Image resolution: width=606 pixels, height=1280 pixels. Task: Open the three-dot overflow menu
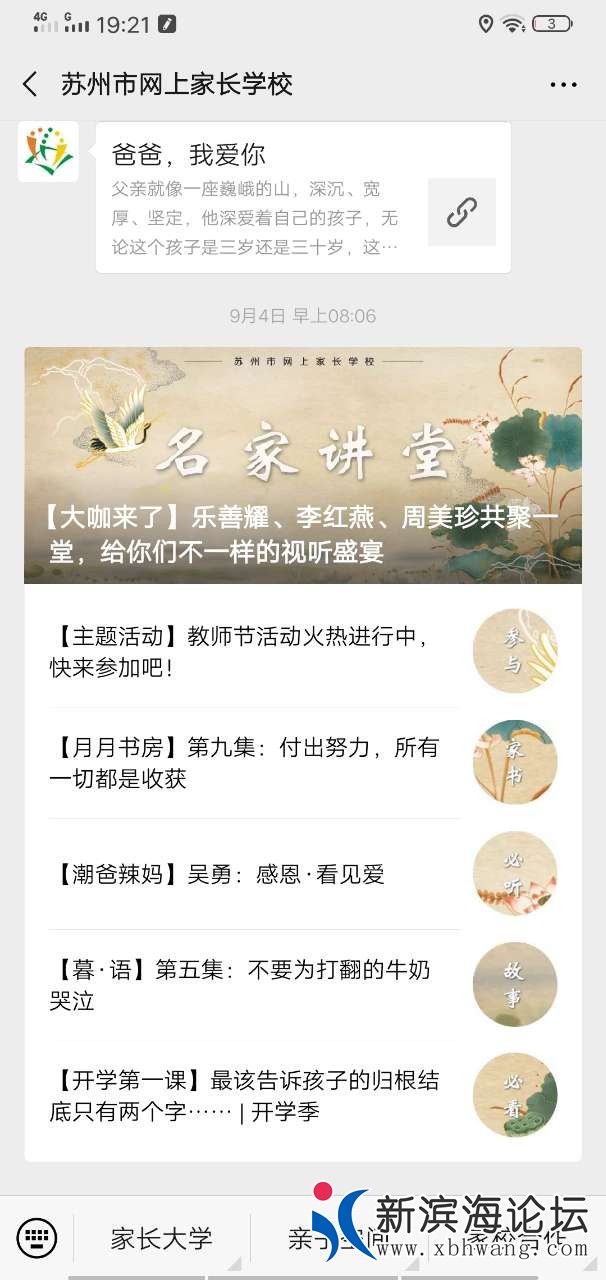click(x=564, y=85)
